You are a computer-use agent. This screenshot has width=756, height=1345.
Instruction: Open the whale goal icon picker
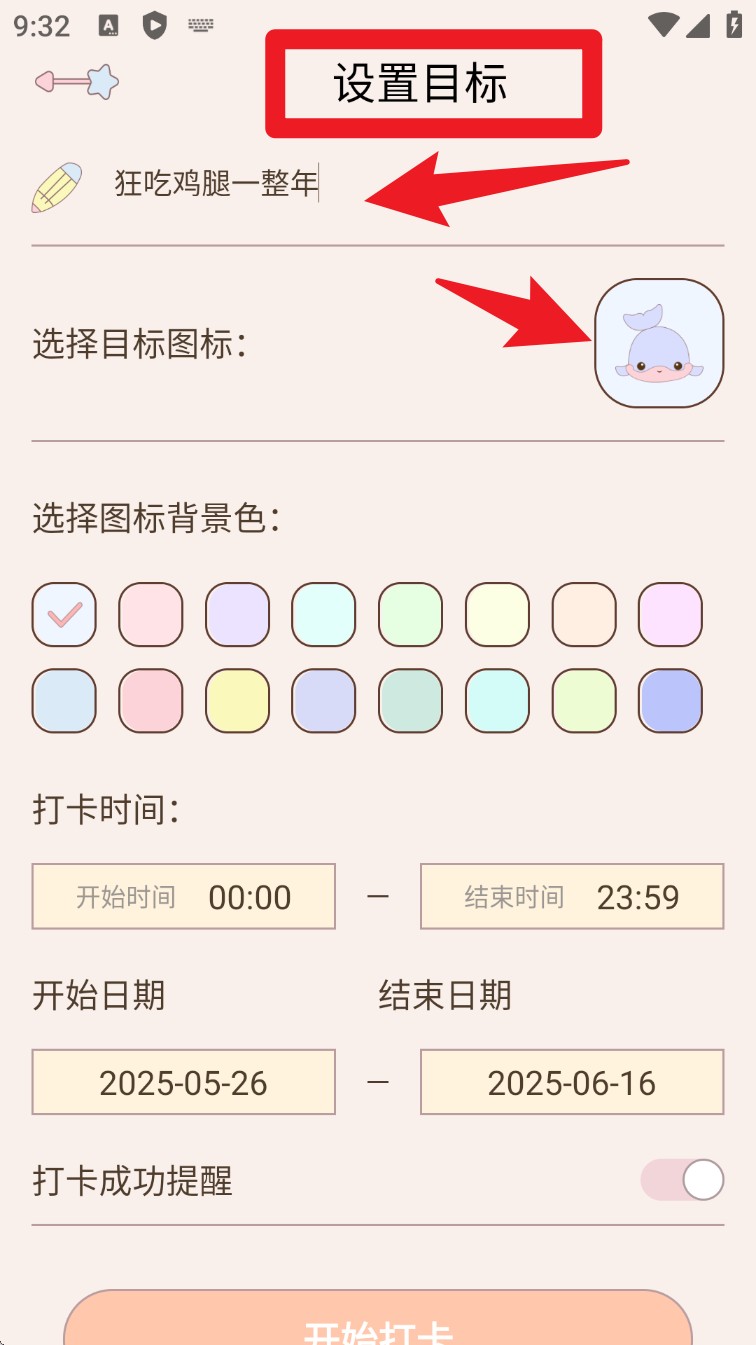tap(658, 343)
